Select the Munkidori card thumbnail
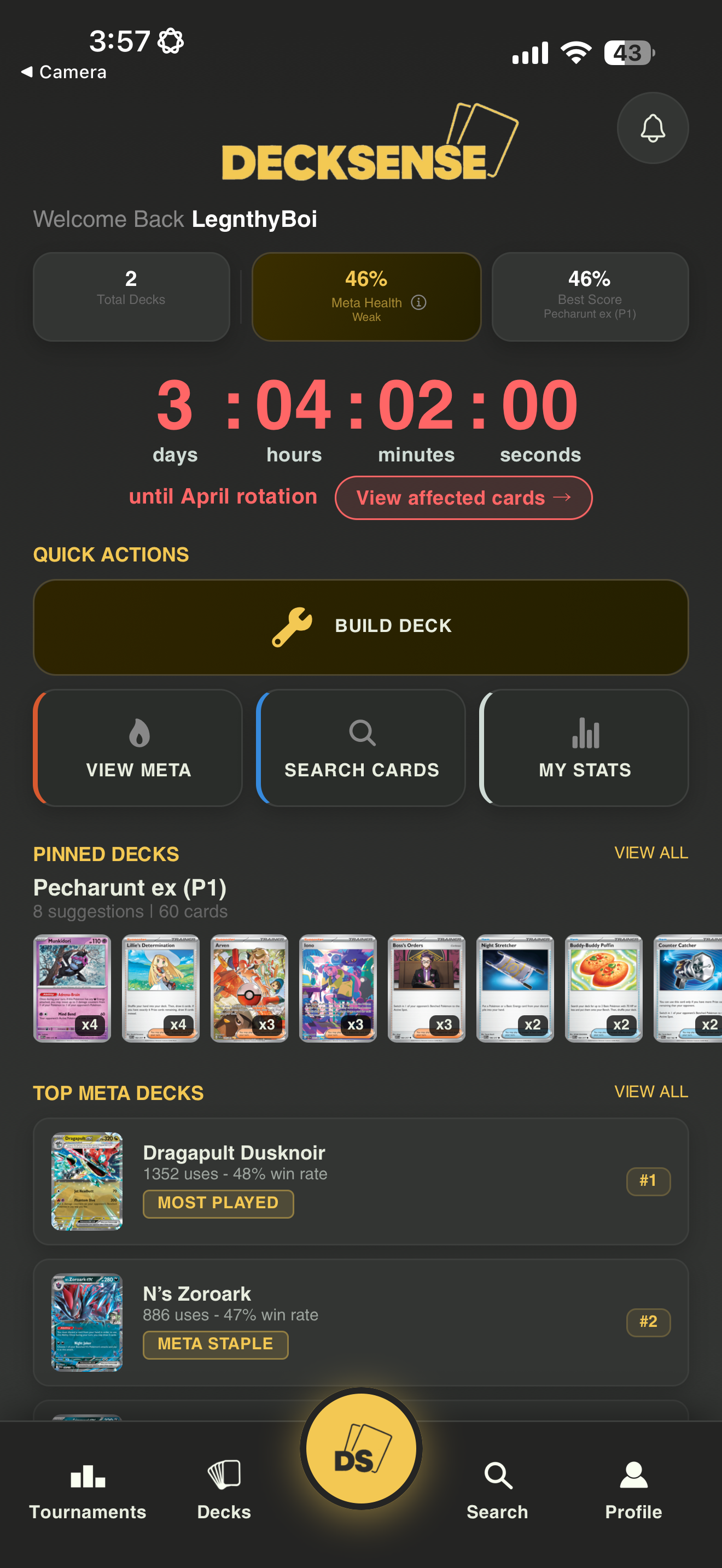The width and height of the screenshot is (722, 1568). click(72, 988)
